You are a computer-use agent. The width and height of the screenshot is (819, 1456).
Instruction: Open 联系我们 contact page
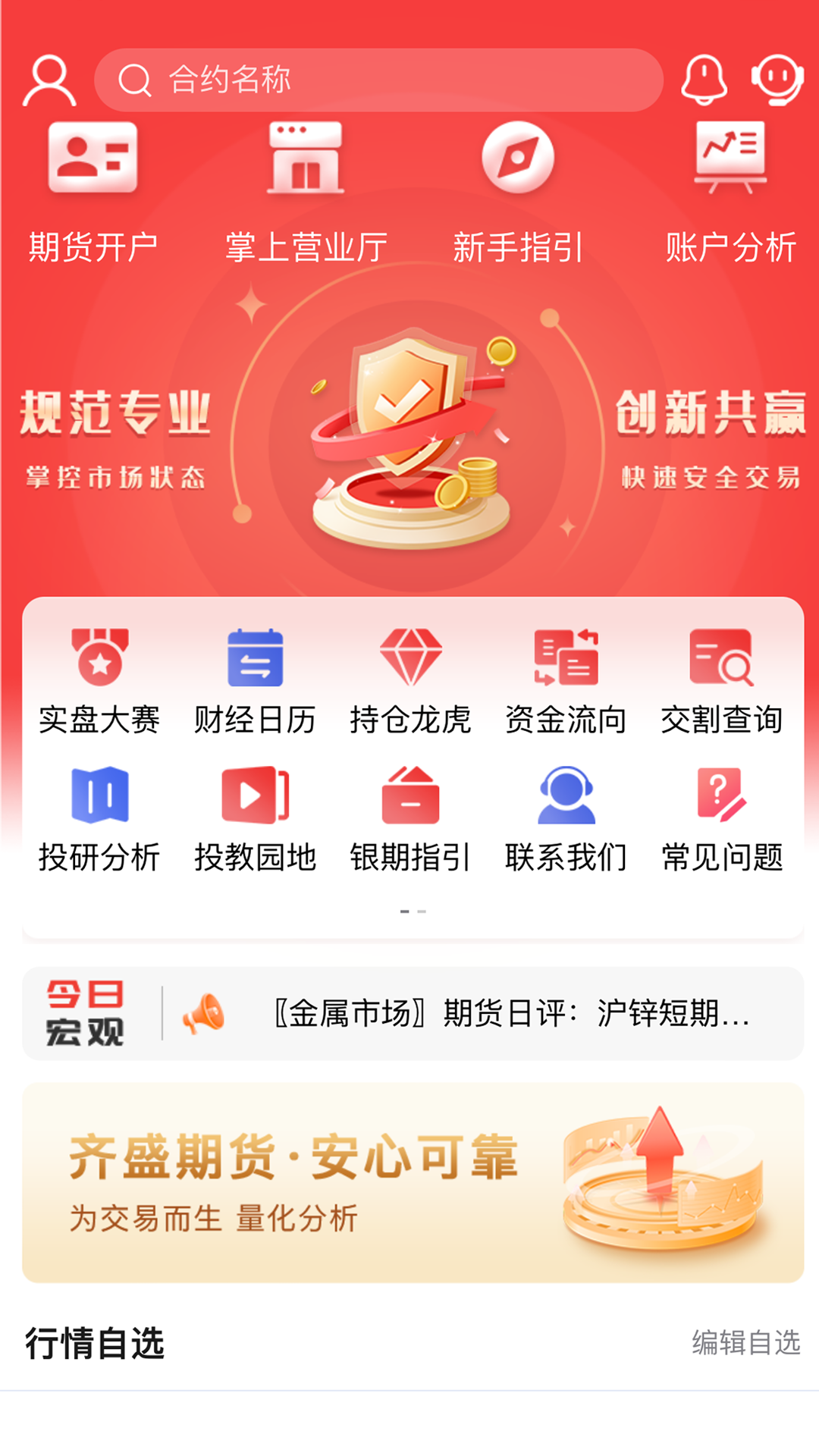coord(566,818)
